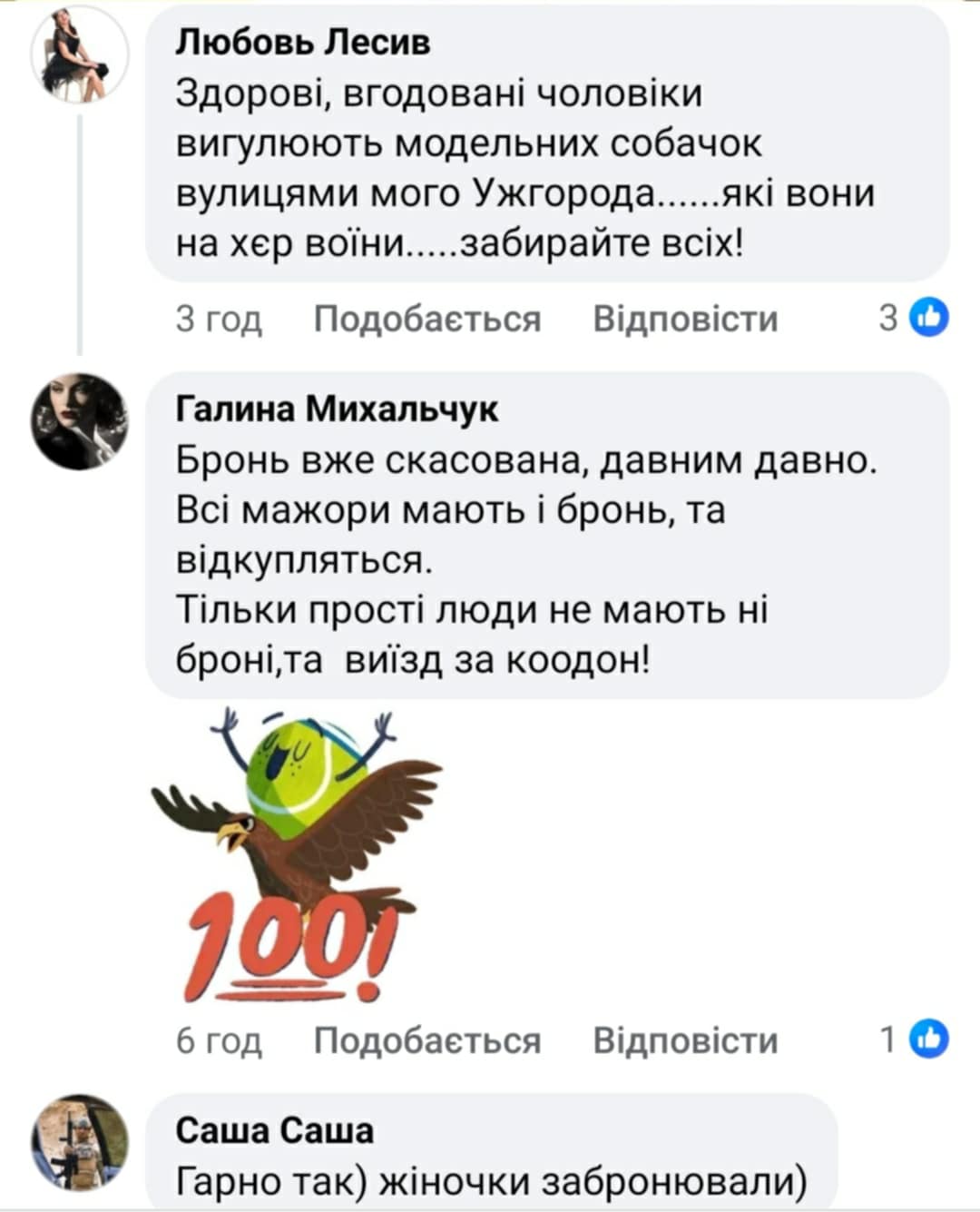This screenshot has height=1212, width=980.
Task: Tap Любовь Лесив's profile picture
Action: click(80, 54)
